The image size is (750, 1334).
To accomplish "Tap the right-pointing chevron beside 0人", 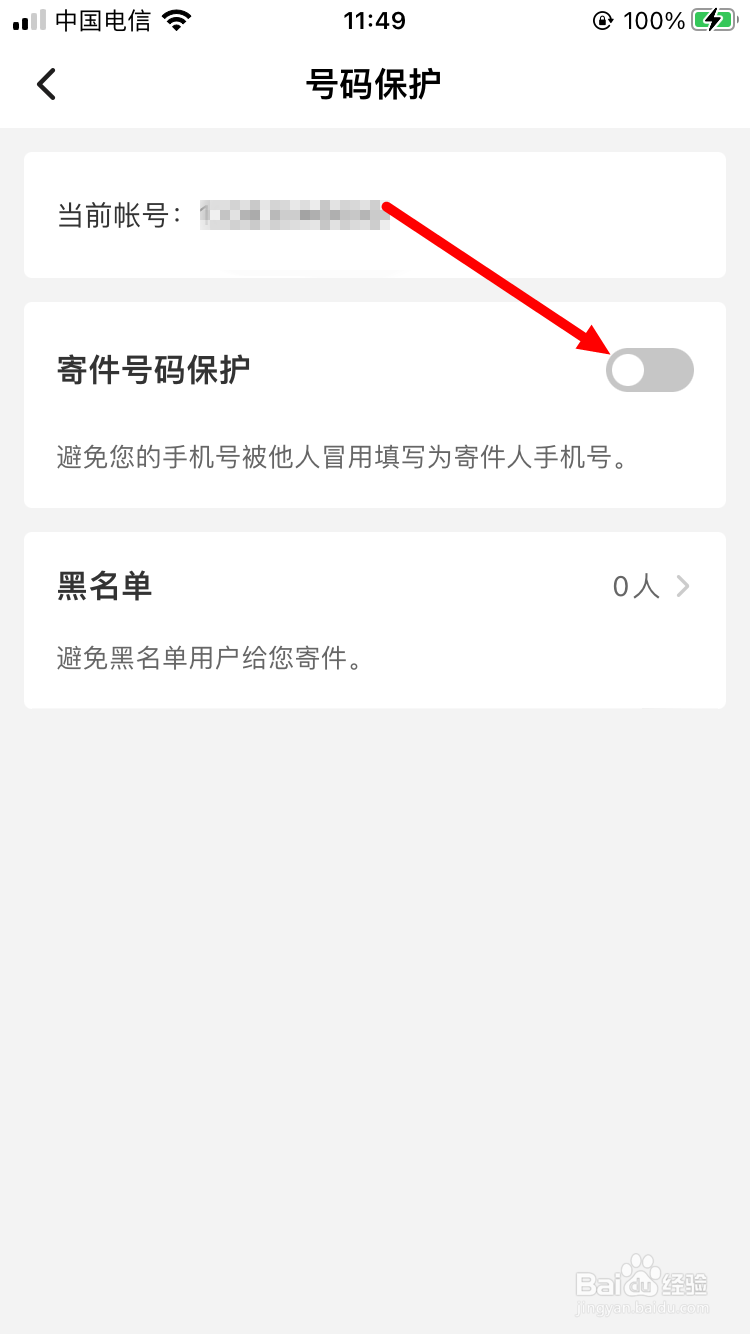I will 683,587.
